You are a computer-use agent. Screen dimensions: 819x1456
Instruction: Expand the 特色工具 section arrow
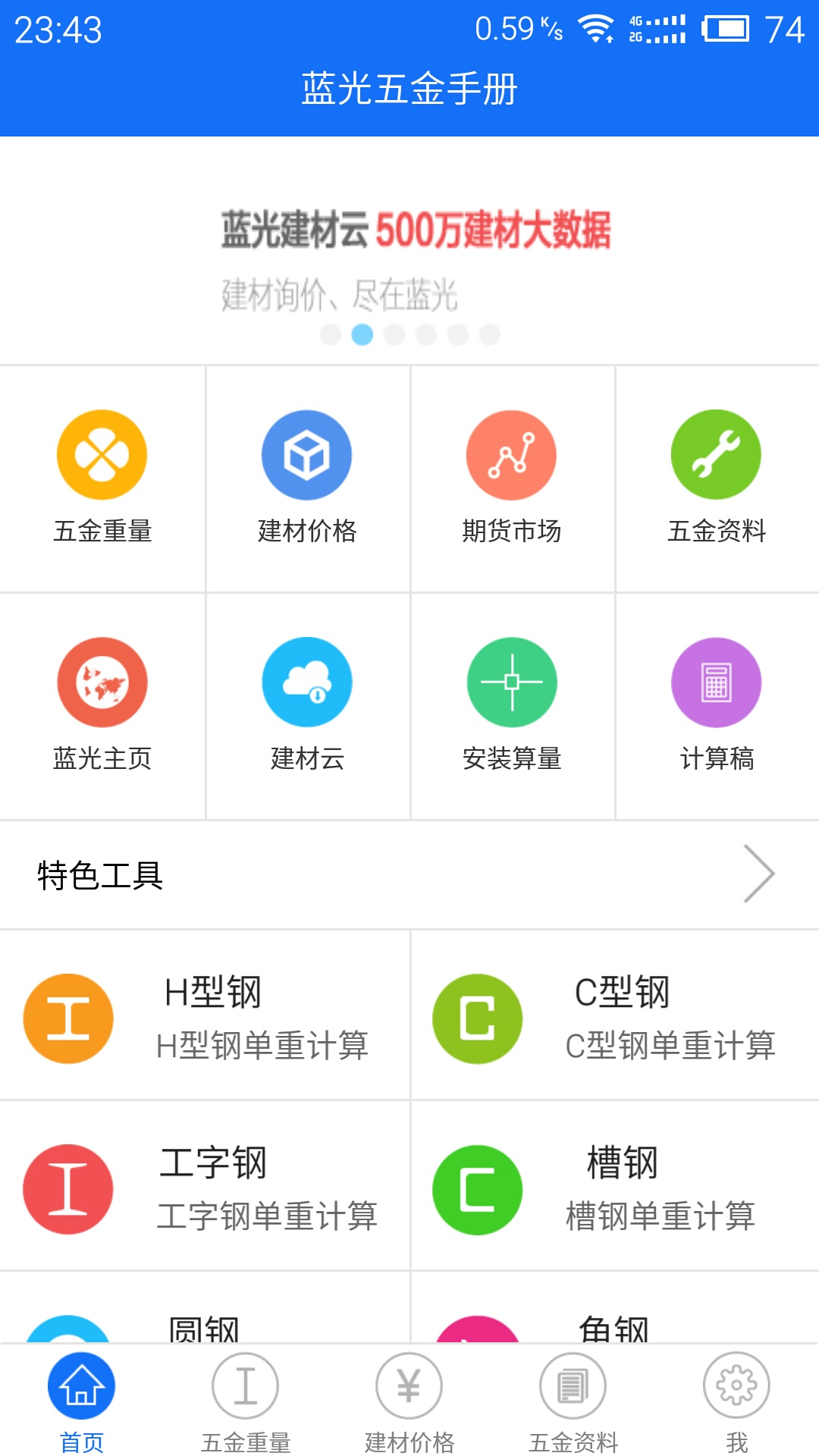click(761, 874)
